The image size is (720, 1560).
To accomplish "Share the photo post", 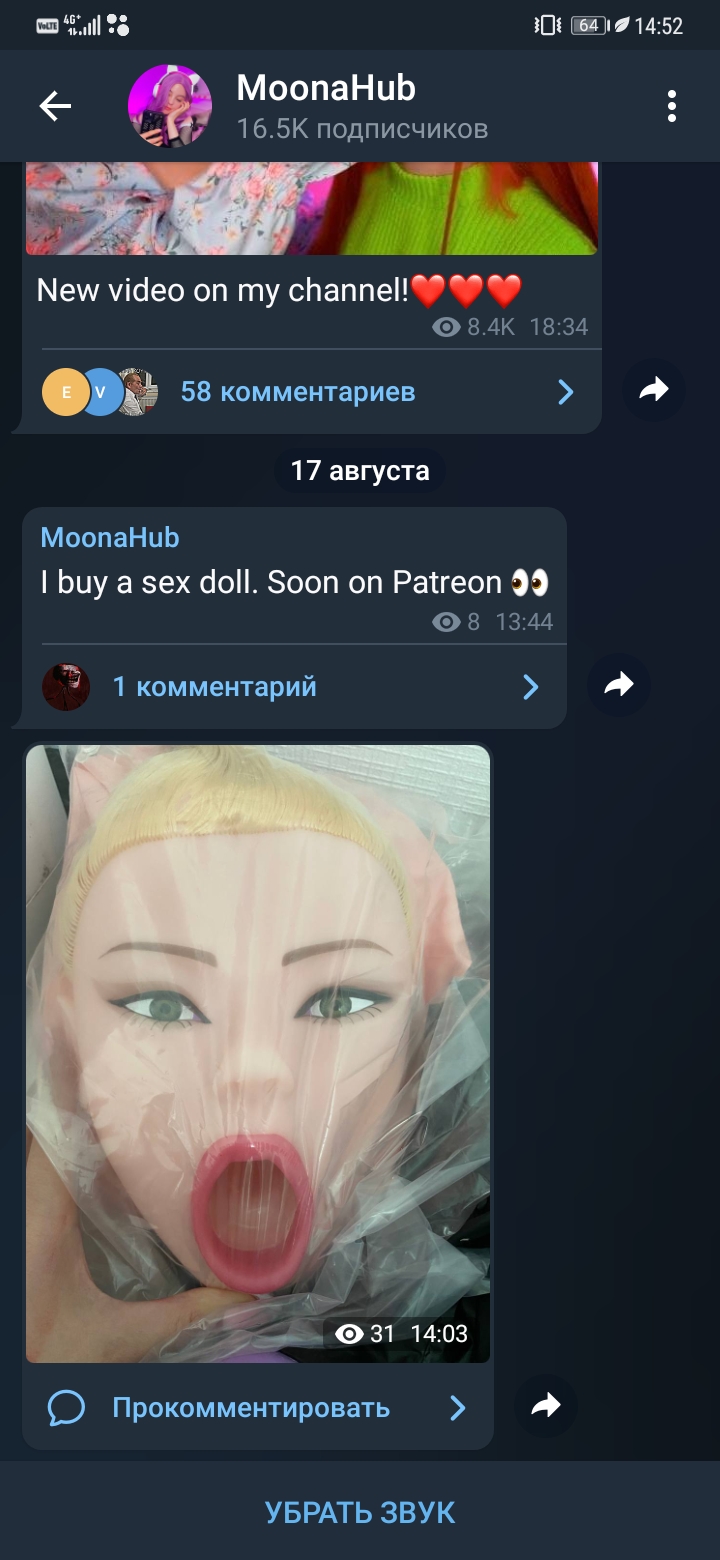I will (x=546, y=1406).
